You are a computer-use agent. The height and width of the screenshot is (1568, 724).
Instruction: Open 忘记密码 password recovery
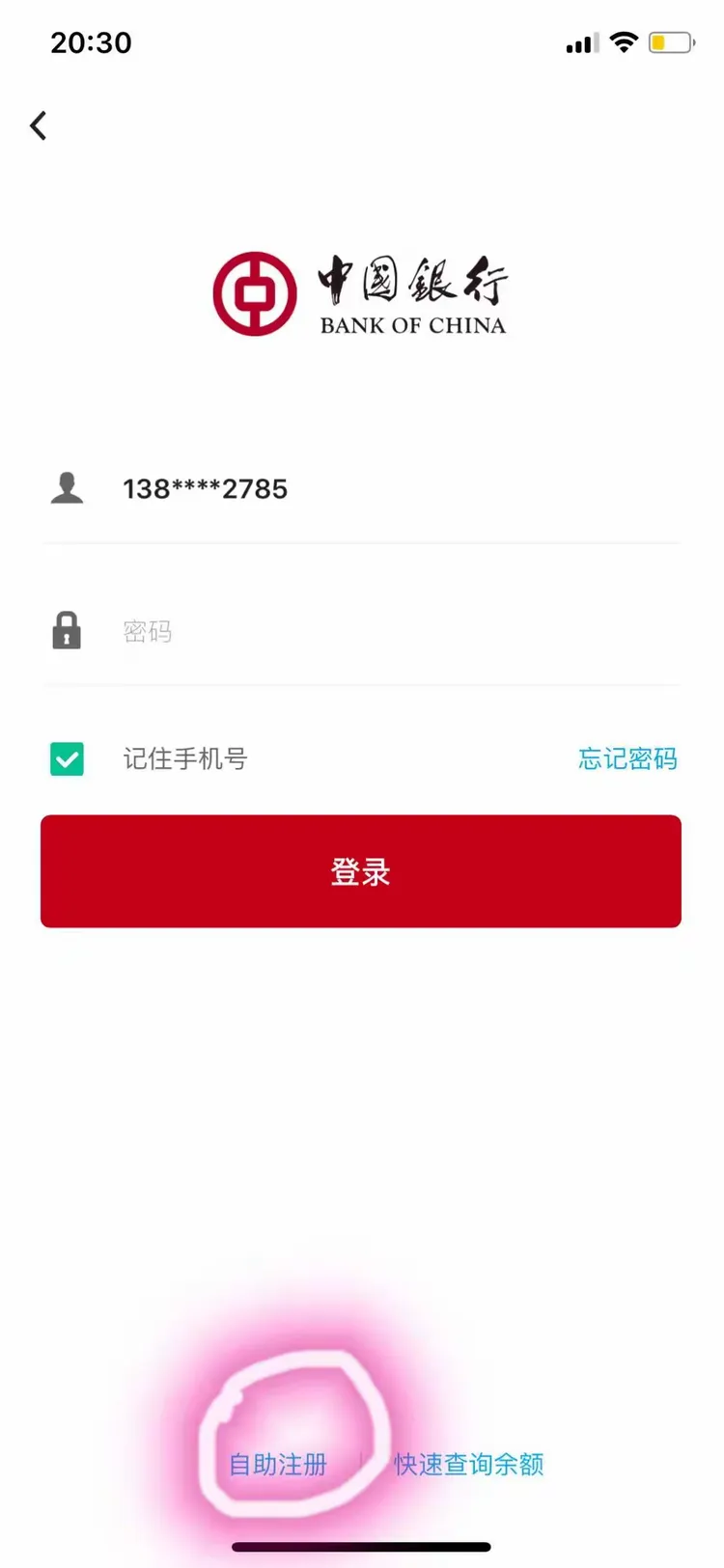[x=627, y=759]
